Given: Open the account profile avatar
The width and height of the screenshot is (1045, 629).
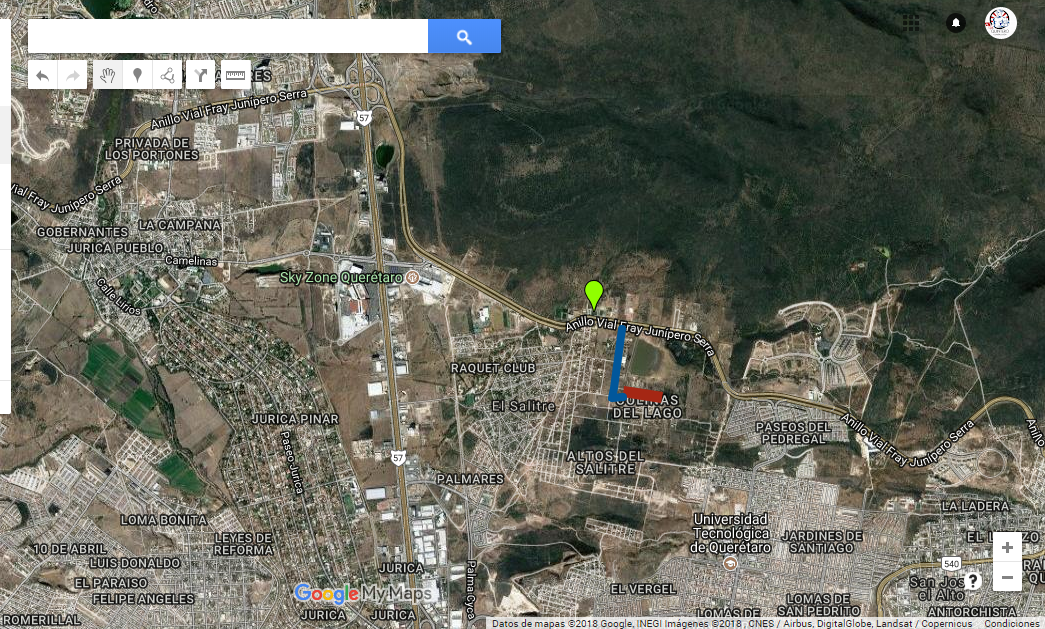Looking at the screenshot, I should tap(1001, 23).
